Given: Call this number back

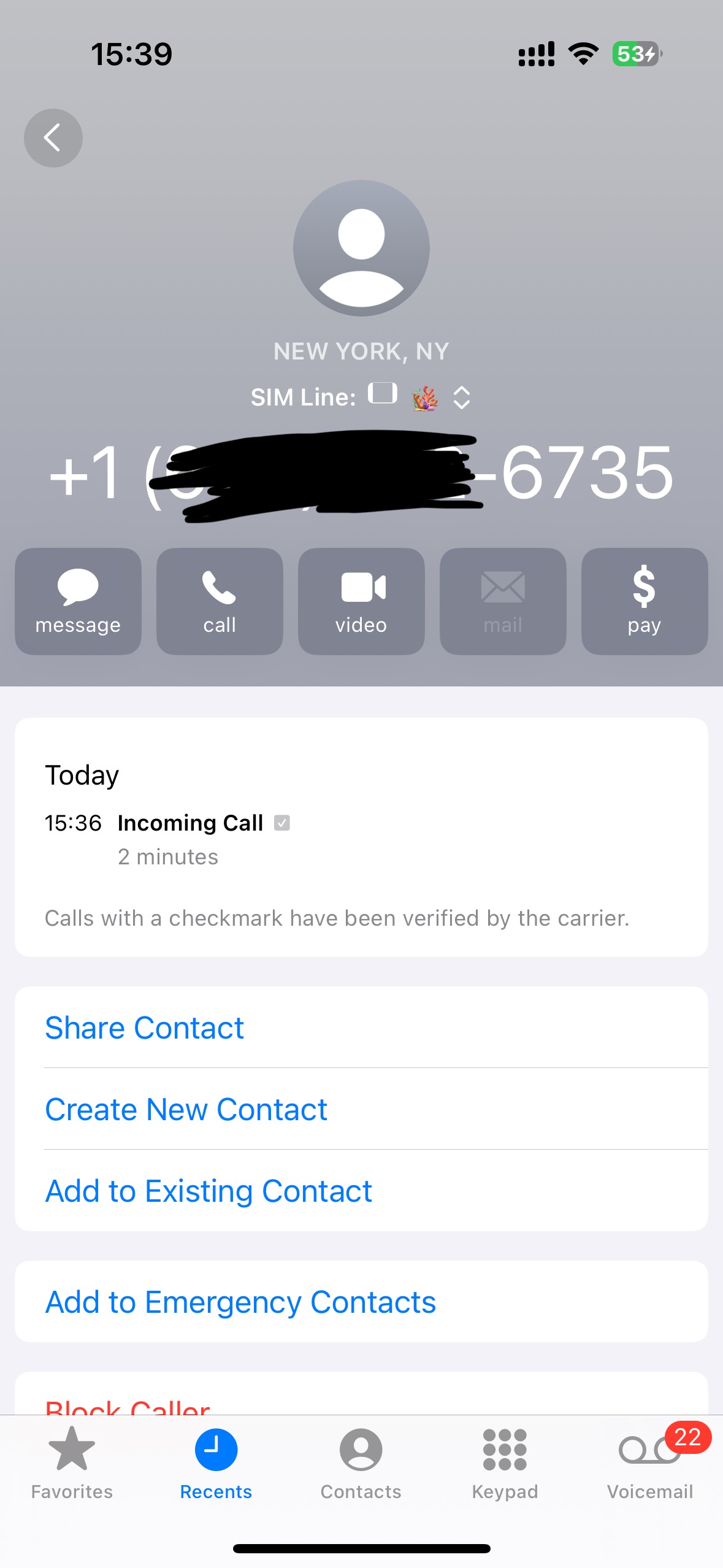Looking at the screenshot, I should click(x=220, y=601).
